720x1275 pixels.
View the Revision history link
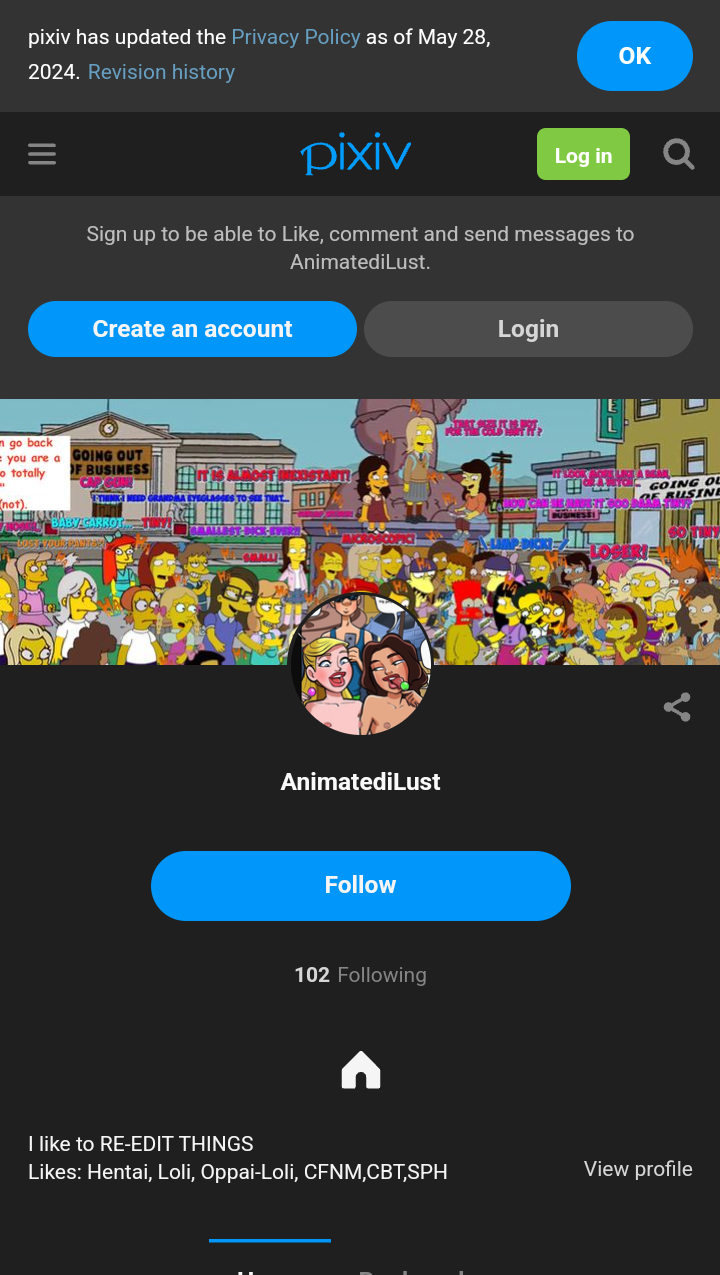tap(161, 72)
